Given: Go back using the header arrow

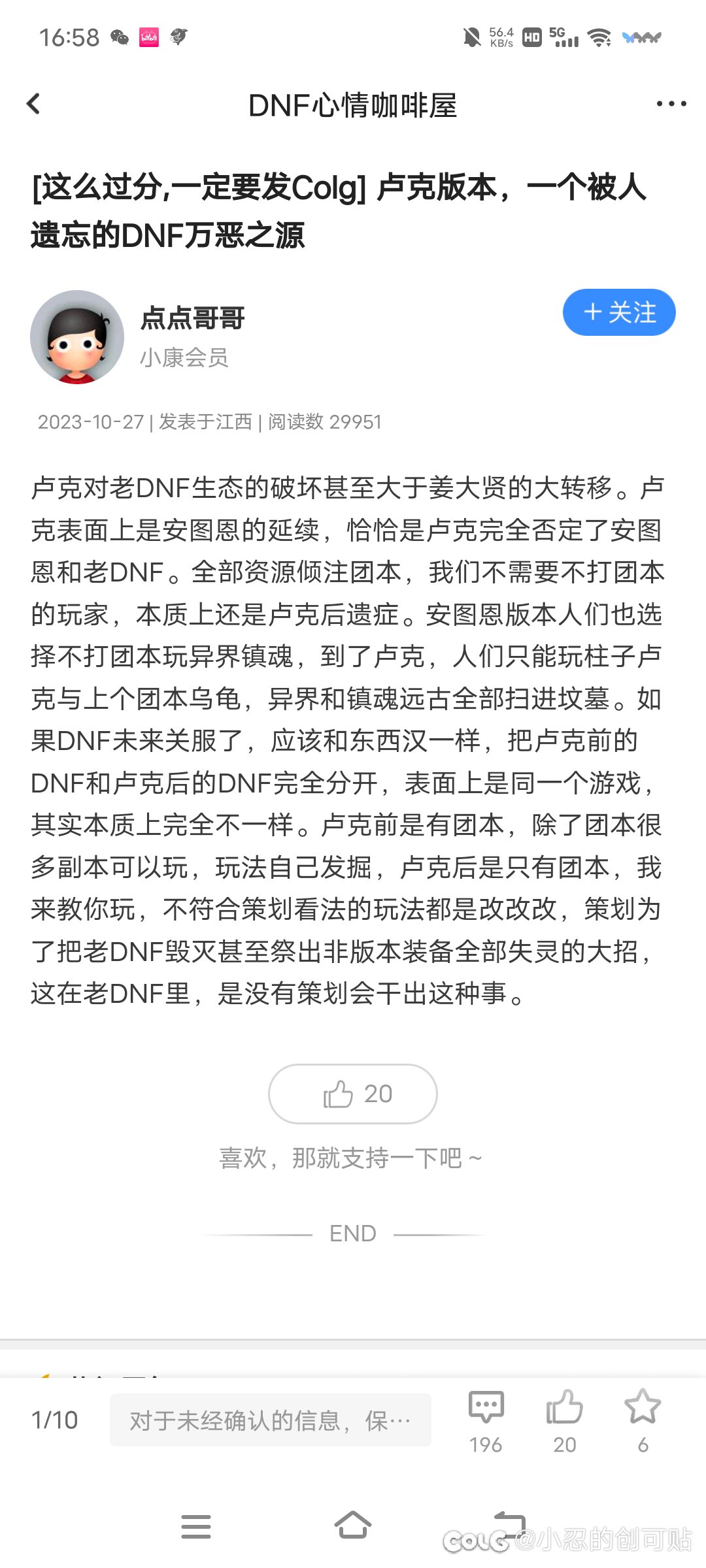Looking at the screenshot, I should 33,104.
